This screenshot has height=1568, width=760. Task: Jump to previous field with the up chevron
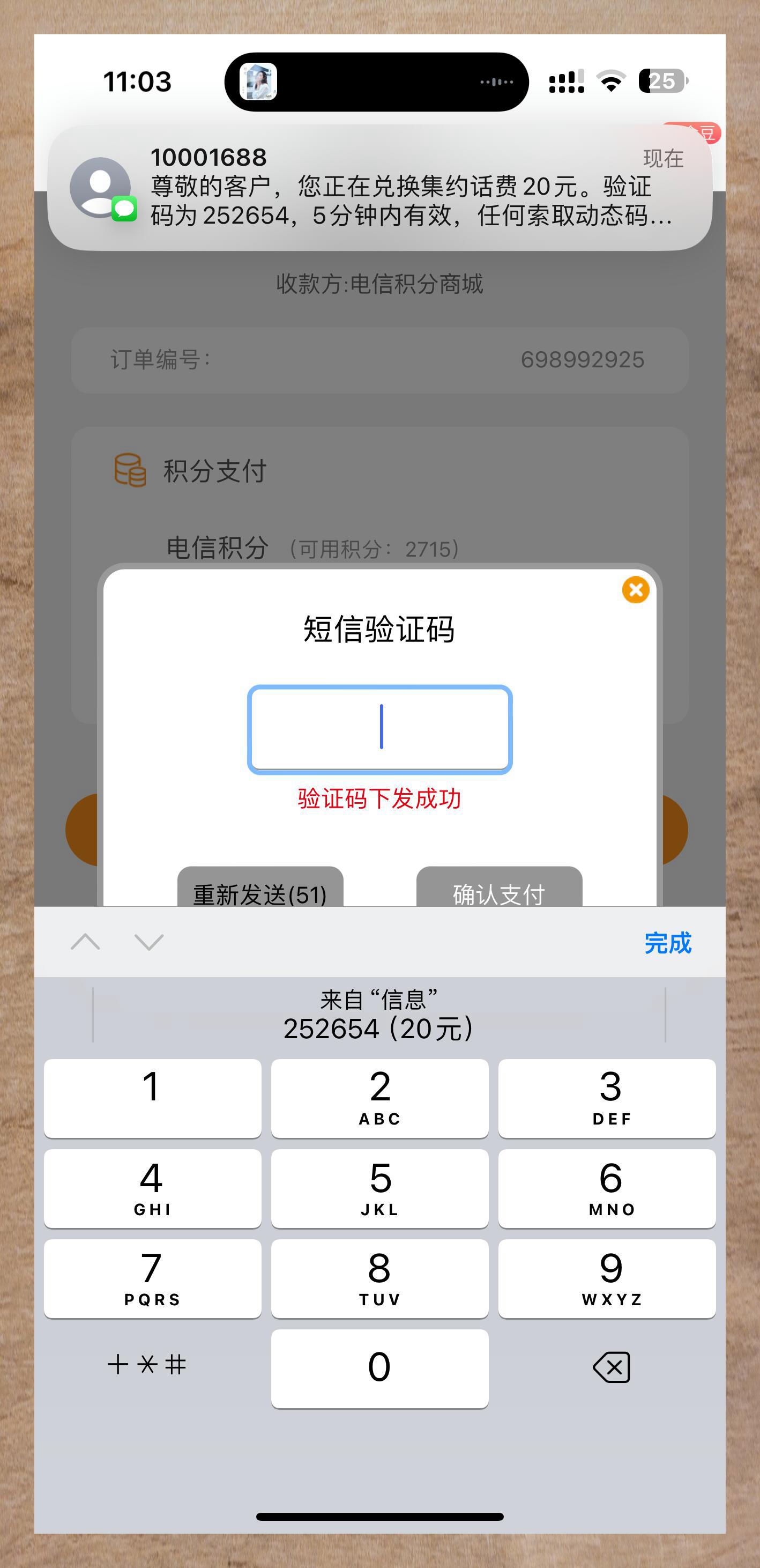coord(86,942)
